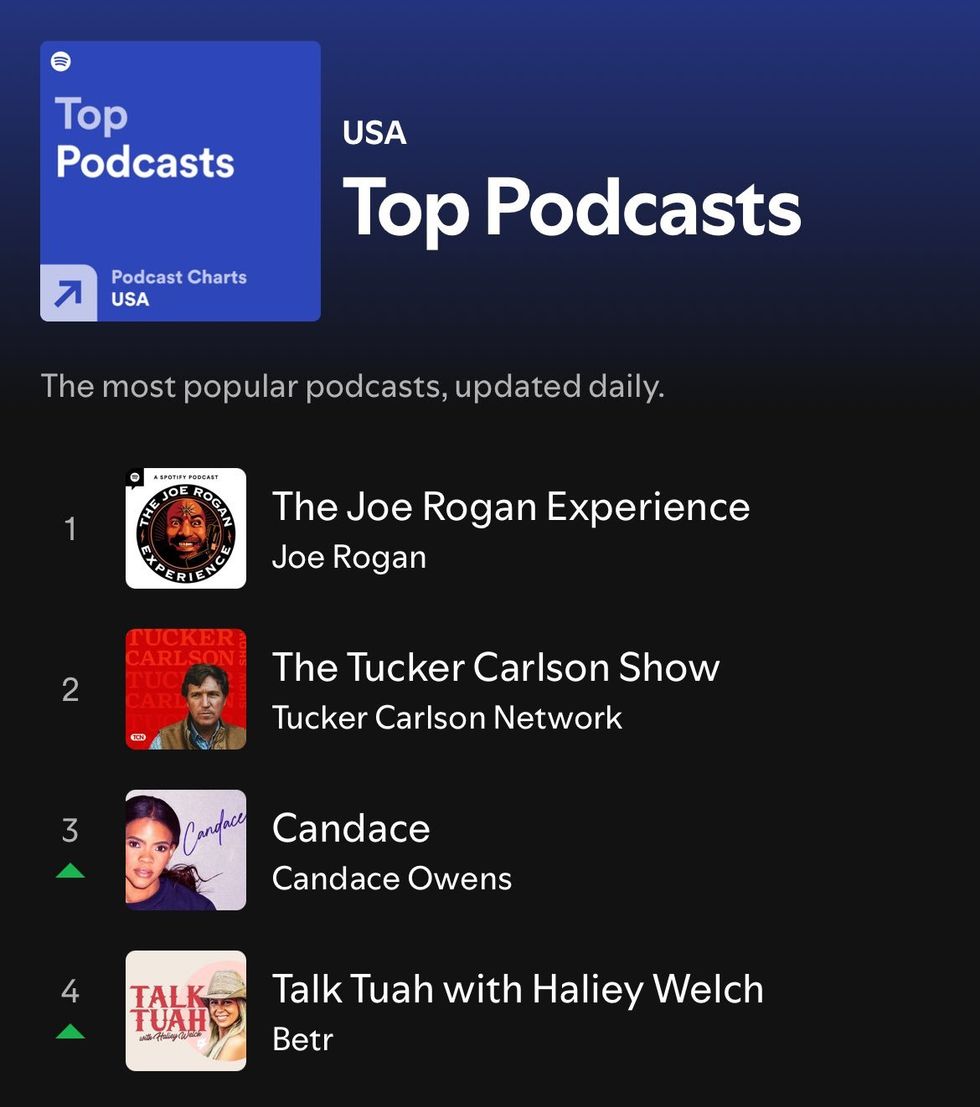The image size is (980, 1107).
Task: Click the Betr publisher name
Action: pyautogui.click(x=302, y=1039)
